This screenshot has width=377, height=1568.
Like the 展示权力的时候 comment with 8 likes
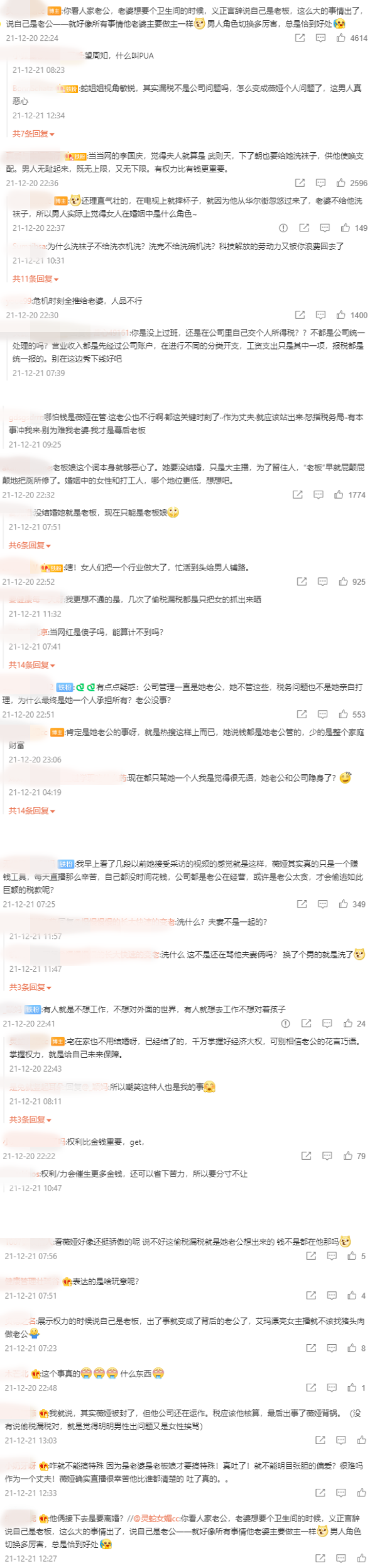[x=352, y=1347]
